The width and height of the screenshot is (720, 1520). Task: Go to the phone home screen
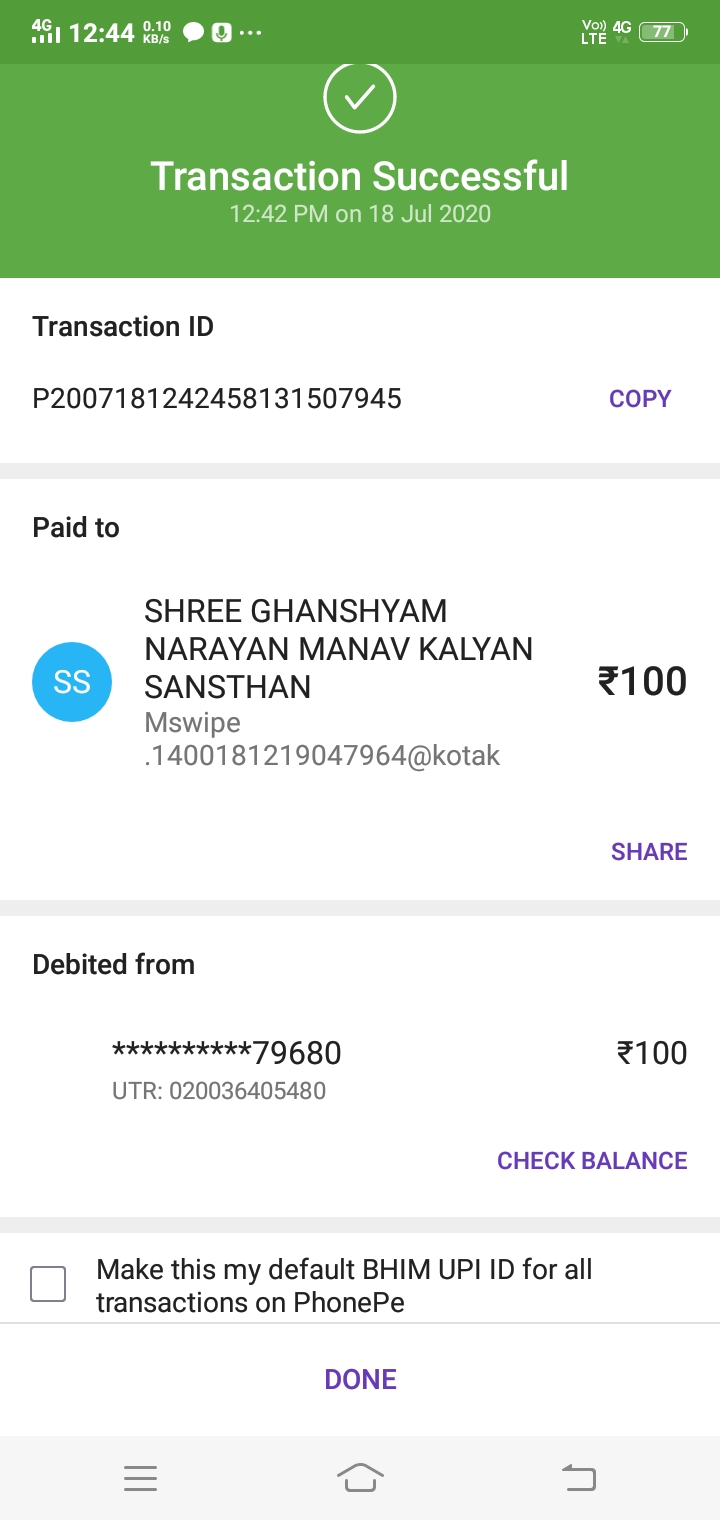click(x=360, y=1478)
